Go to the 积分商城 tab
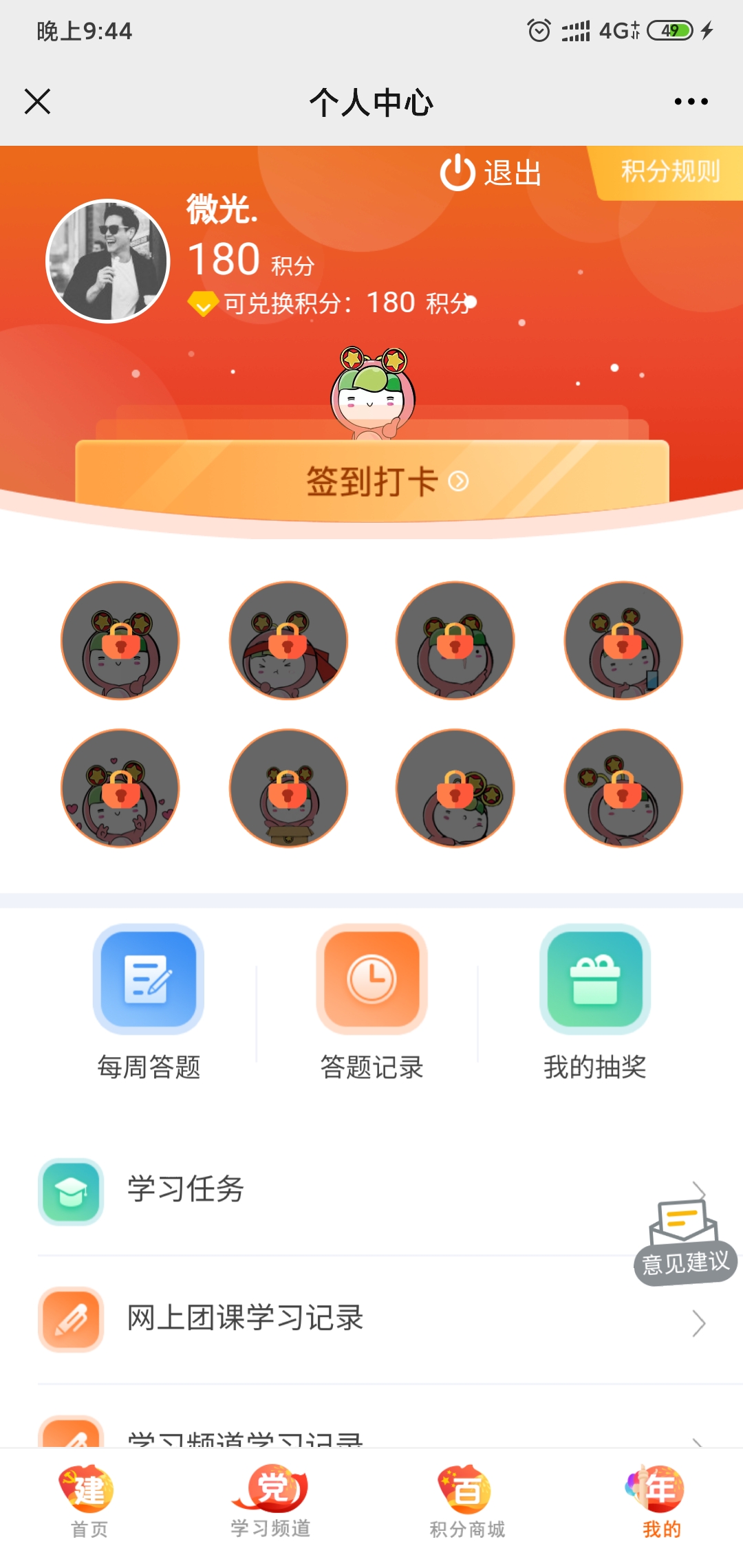 [x=467, y=1502]
